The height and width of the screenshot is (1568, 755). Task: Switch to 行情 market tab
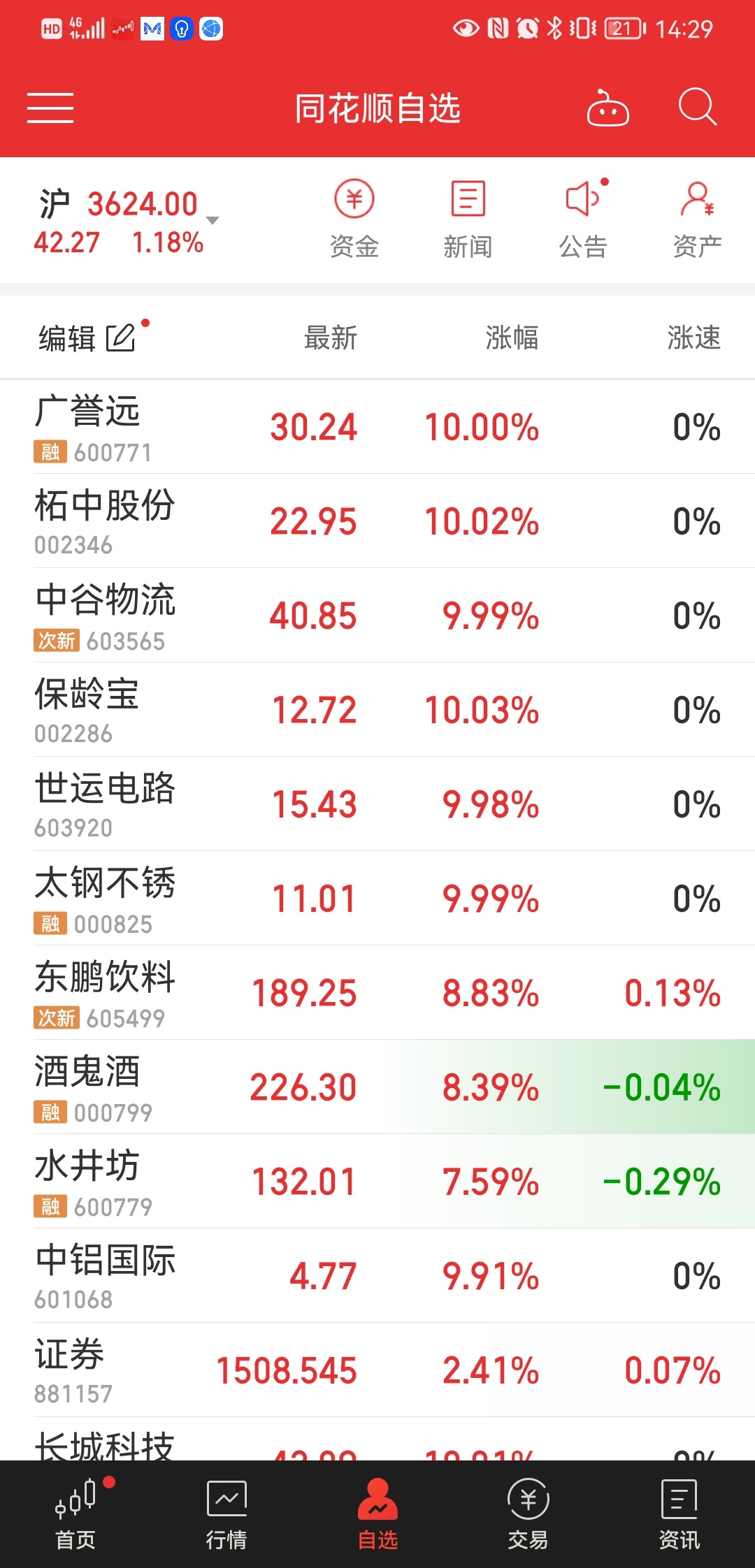click(226, 1514)
